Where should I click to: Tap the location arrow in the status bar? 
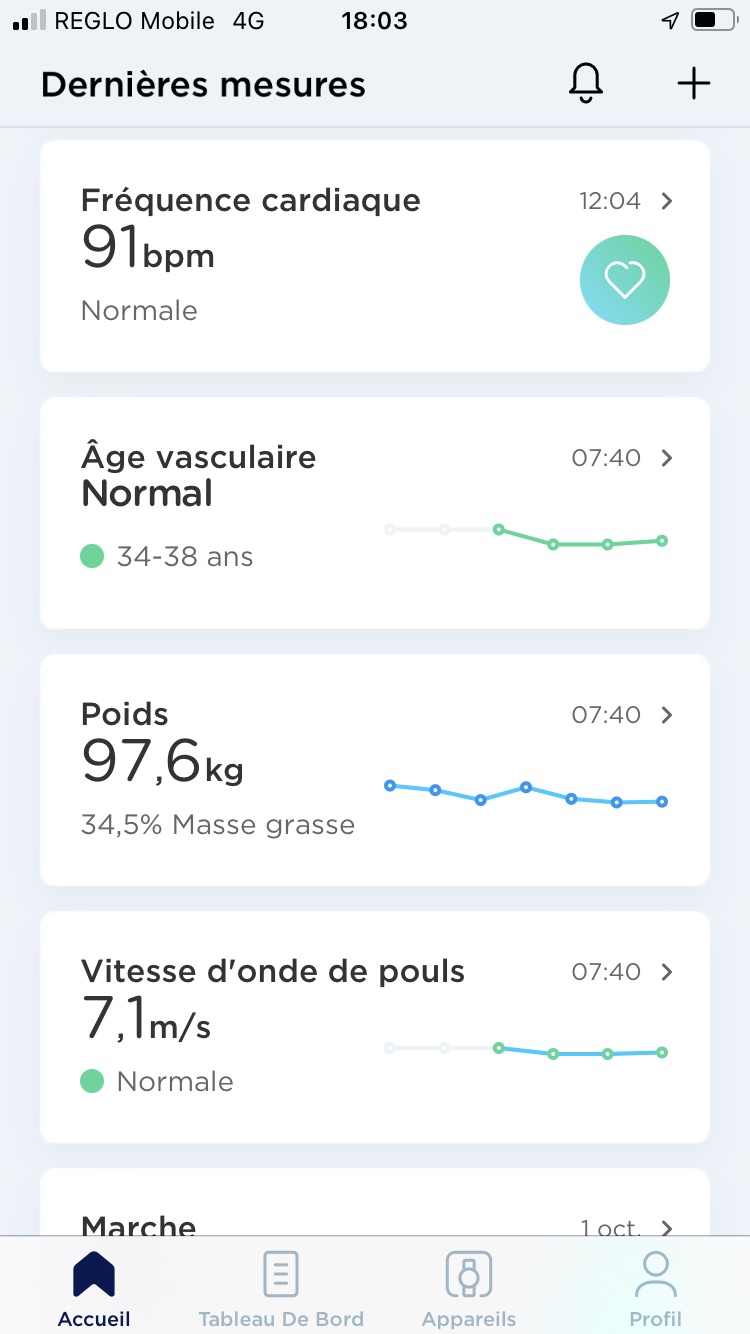[669, 19]
